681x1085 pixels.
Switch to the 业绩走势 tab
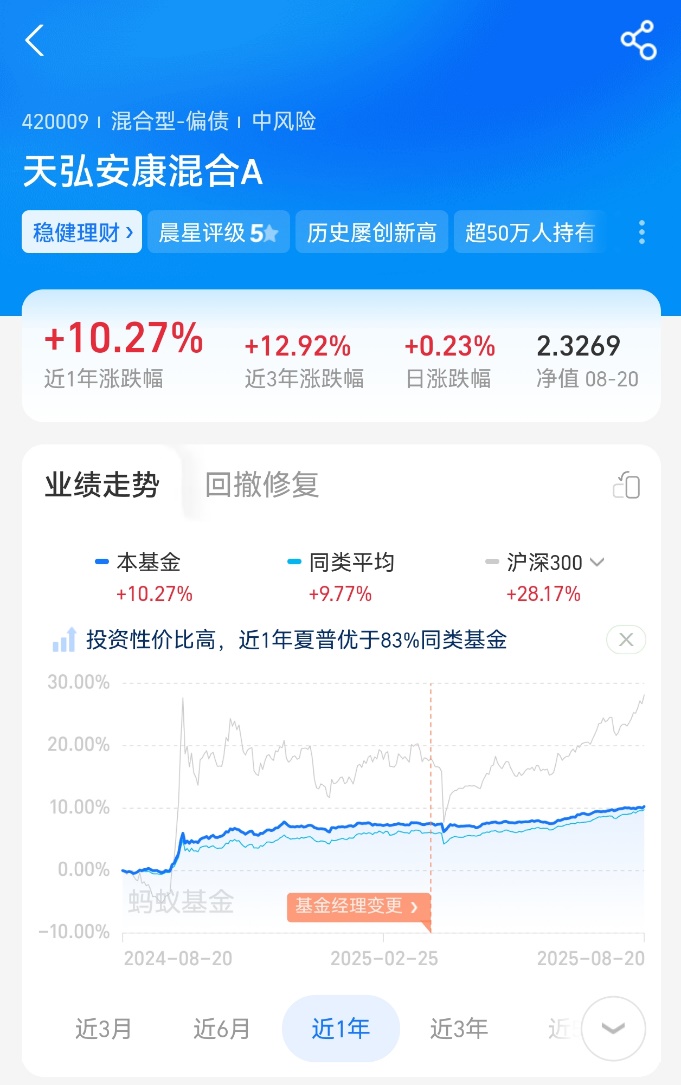101,485
